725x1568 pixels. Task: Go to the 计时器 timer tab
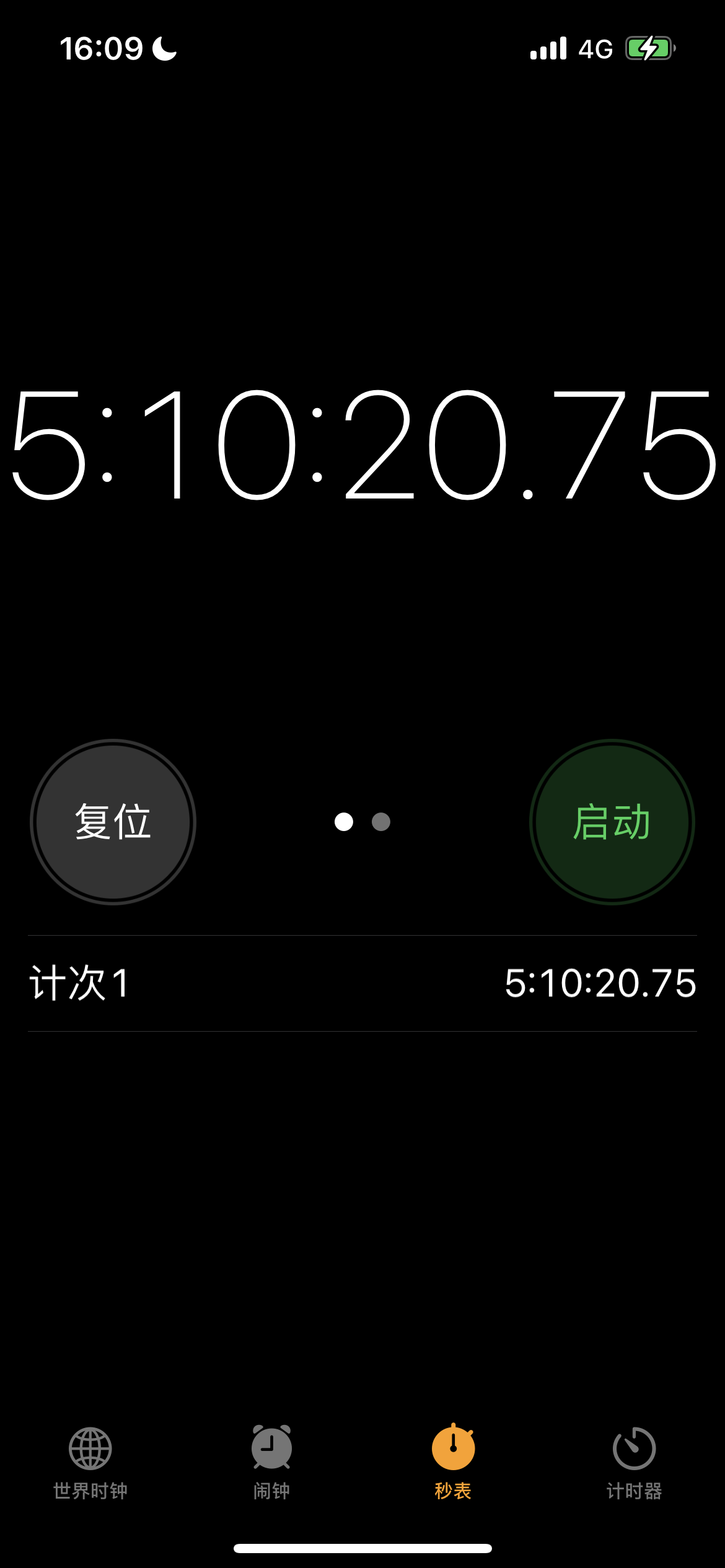coord(634,1463)
